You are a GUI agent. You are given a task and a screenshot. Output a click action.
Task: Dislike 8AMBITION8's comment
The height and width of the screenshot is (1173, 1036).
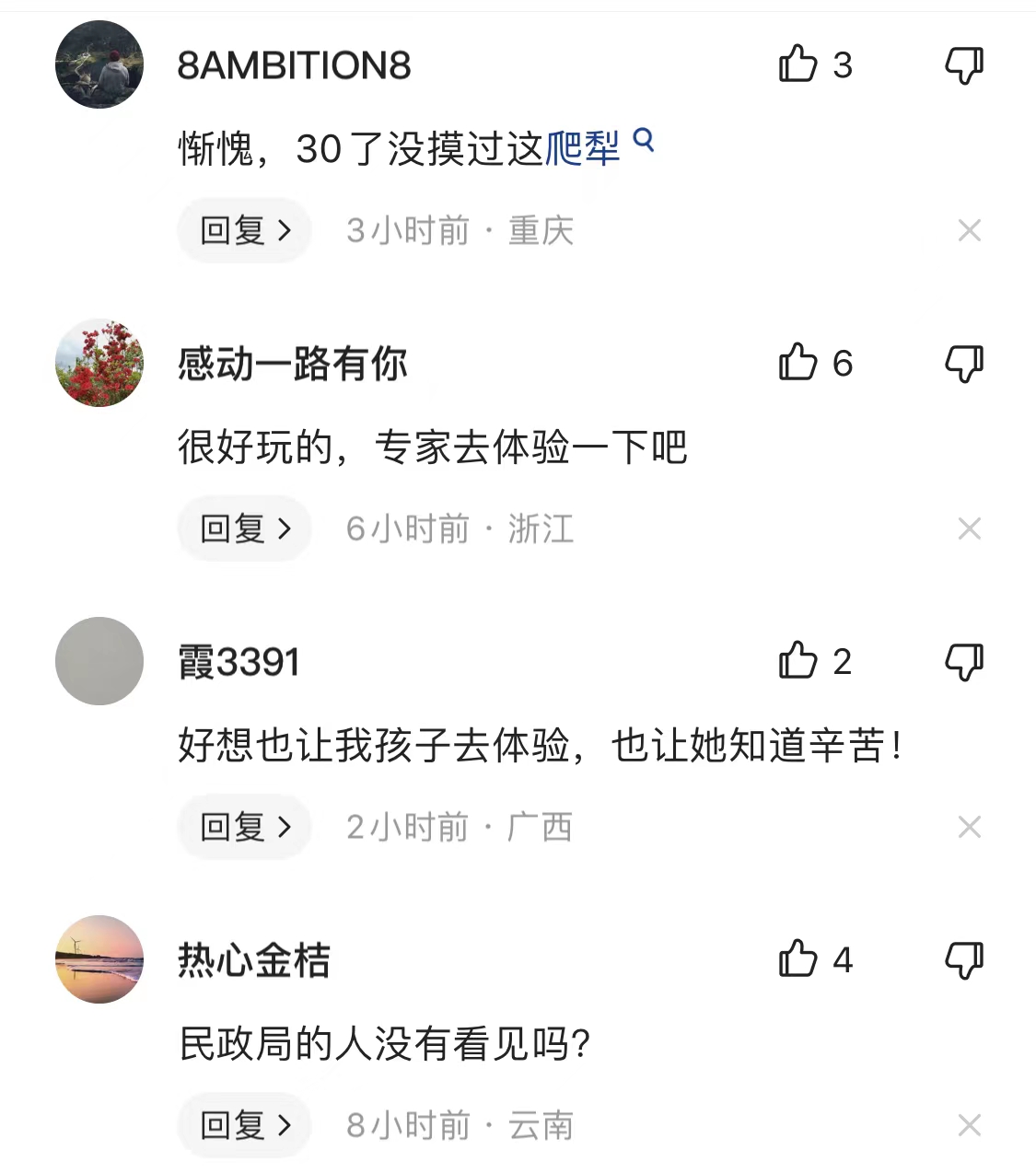click(x=961, y=64)
